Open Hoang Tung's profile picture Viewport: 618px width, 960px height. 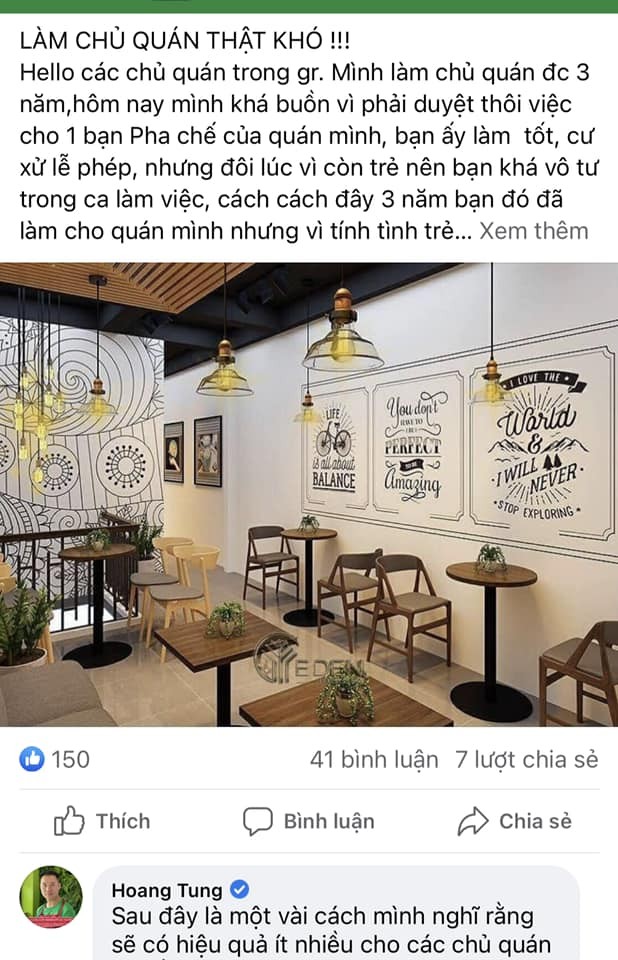pos(51,897)
